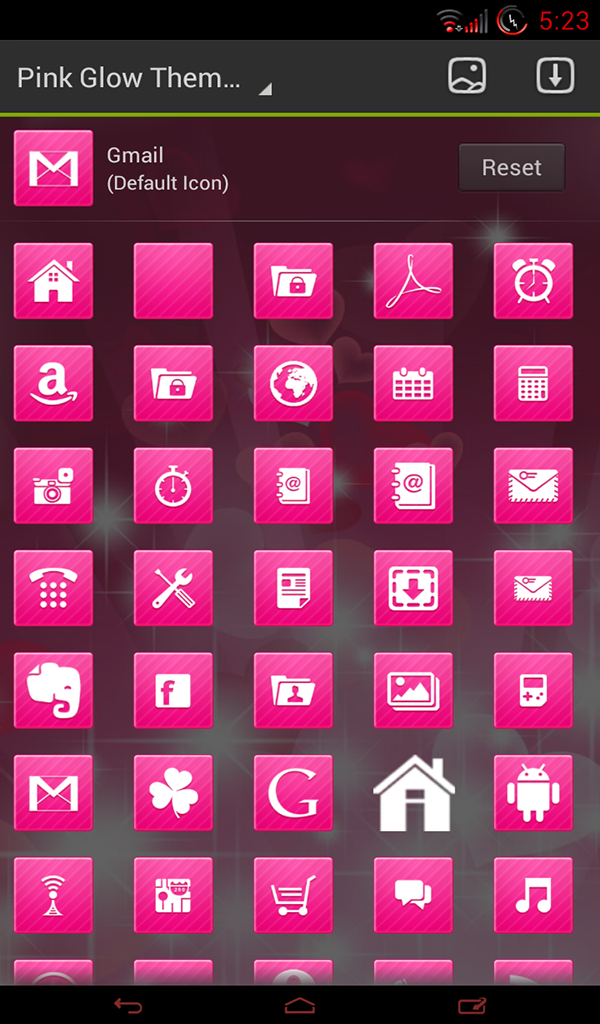Choose the camera icon
Screen dimensions: 600x1024
coord(53,486)
